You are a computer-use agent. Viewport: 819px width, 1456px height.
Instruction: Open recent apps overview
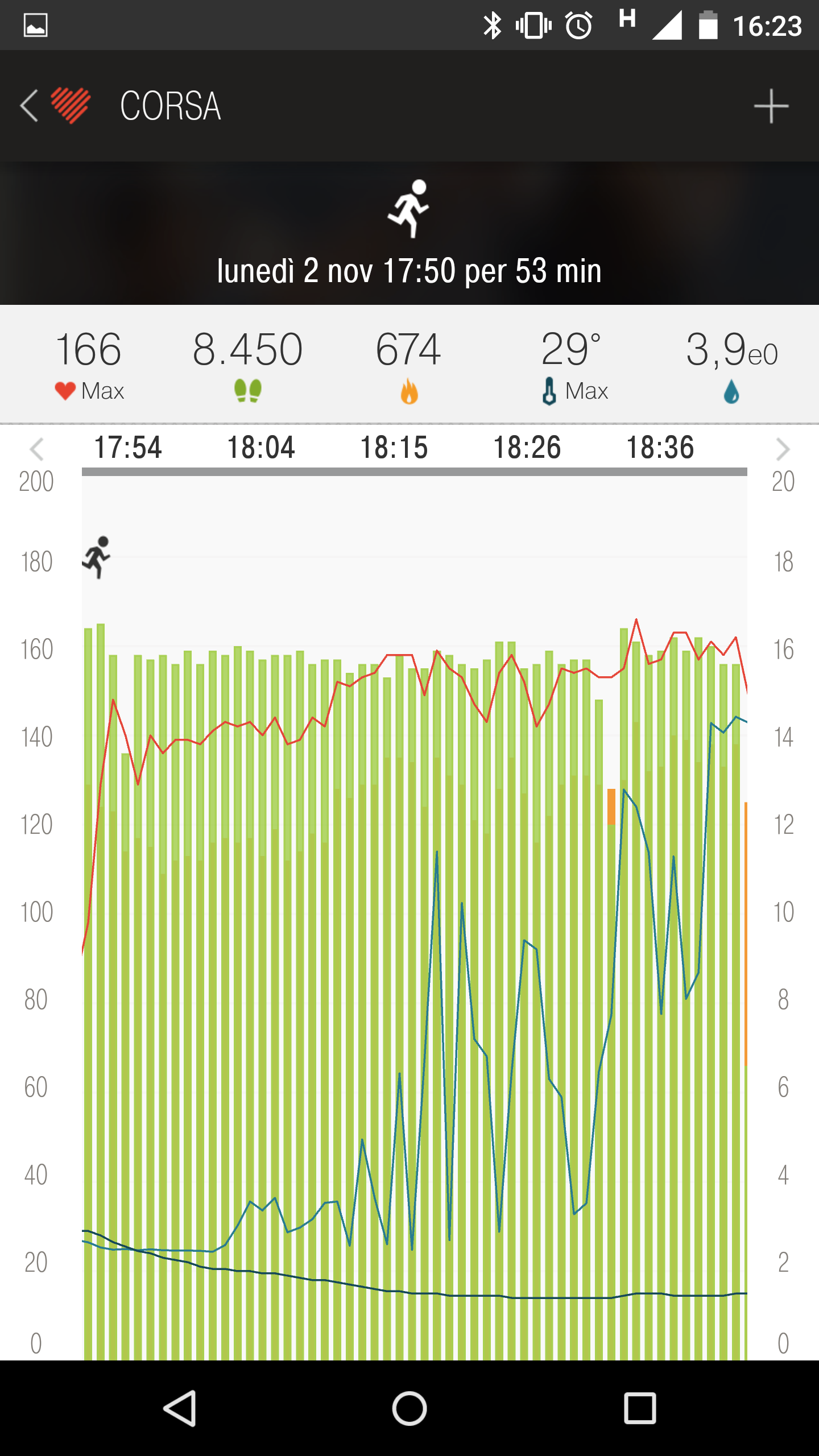click(x=640, y=1408)
